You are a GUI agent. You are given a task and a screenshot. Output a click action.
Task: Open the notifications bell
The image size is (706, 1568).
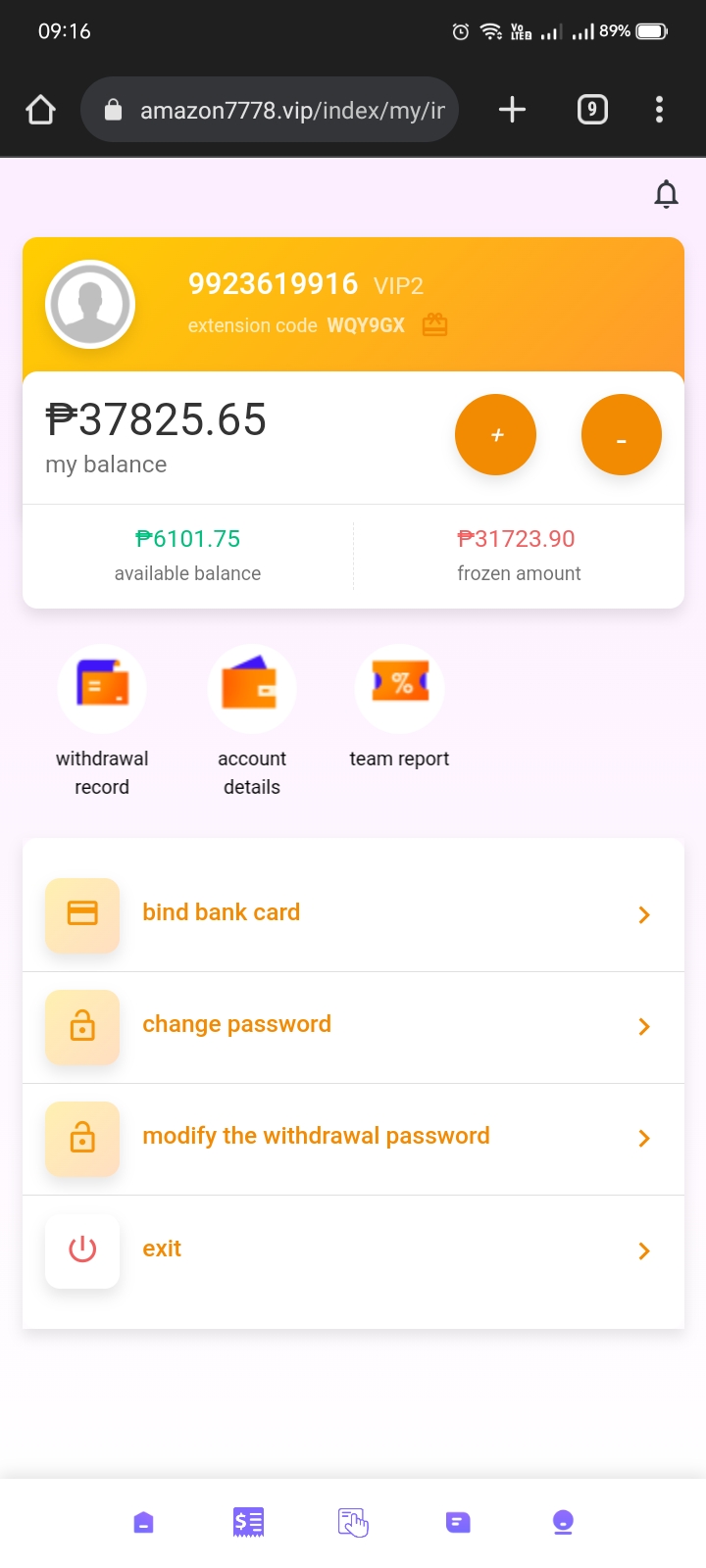click(x=666, y=194)
